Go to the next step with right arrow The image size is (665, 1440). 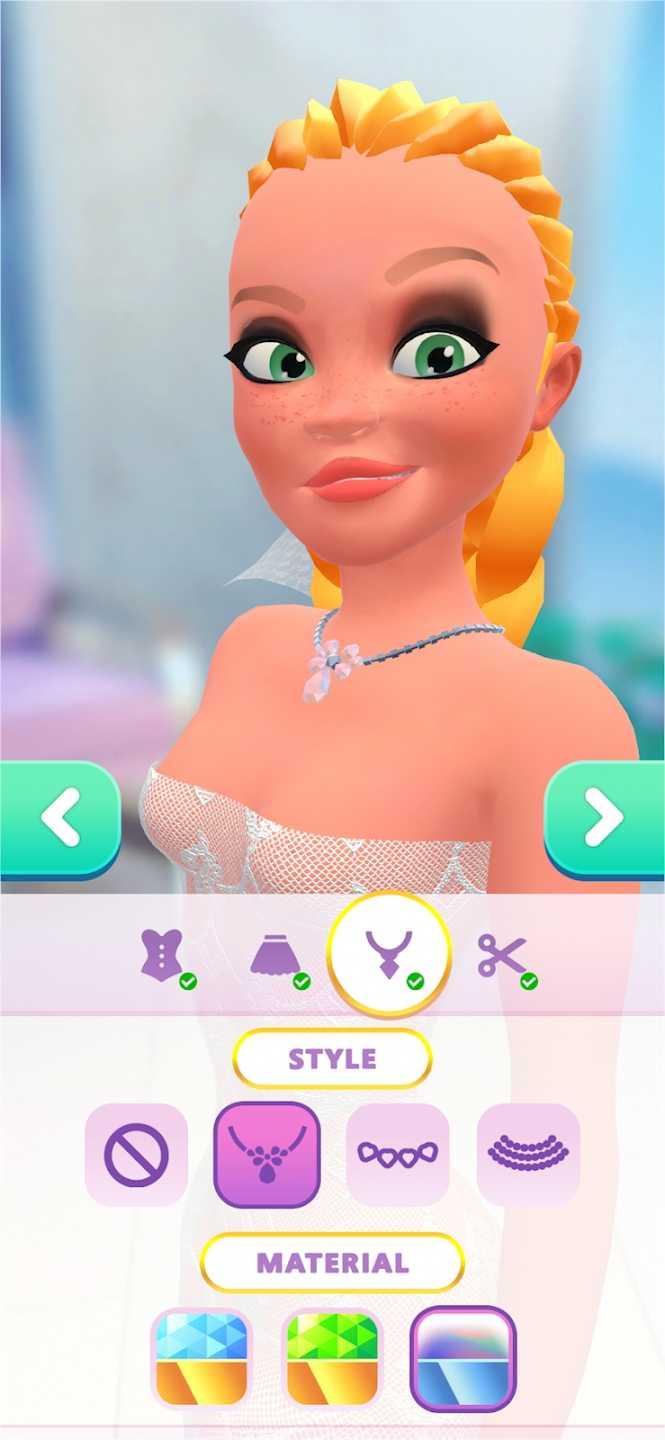click(604, 820)
